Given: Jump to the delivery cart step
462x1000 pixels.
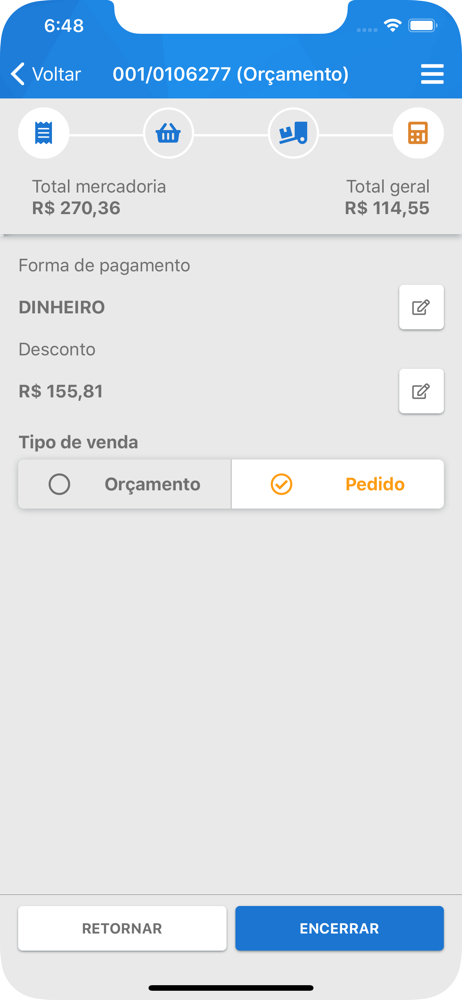Looking at the screenshot, I should tap(293, 134).
